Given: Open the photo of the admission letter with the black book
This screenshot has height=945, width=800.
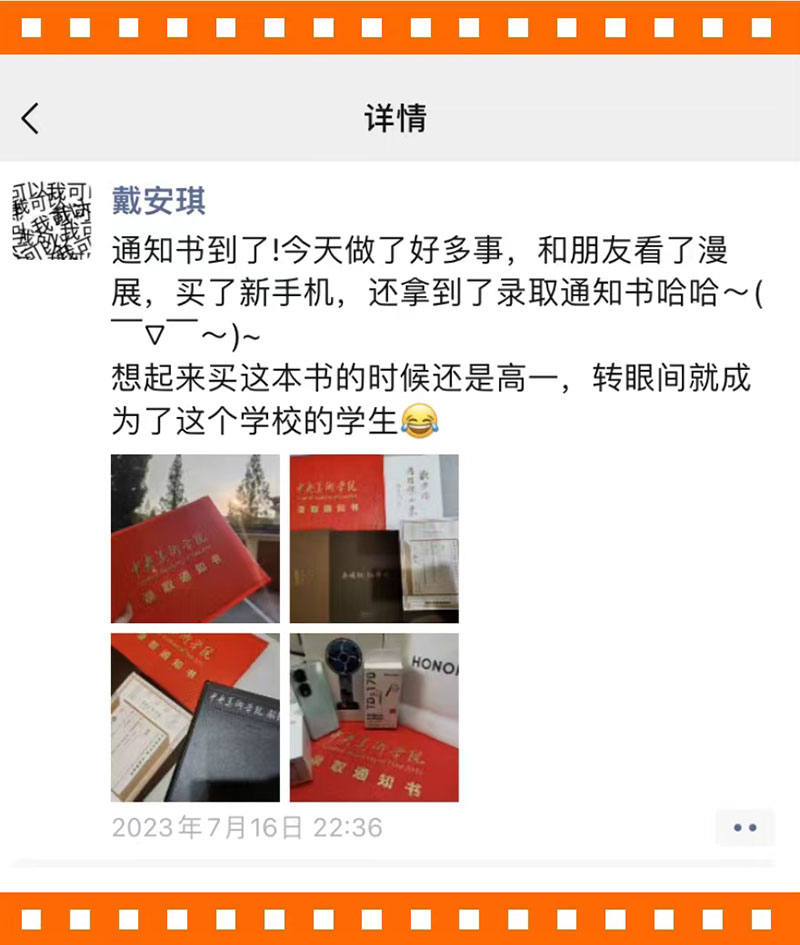Looking at the screenshot, I should coord(374,539).
